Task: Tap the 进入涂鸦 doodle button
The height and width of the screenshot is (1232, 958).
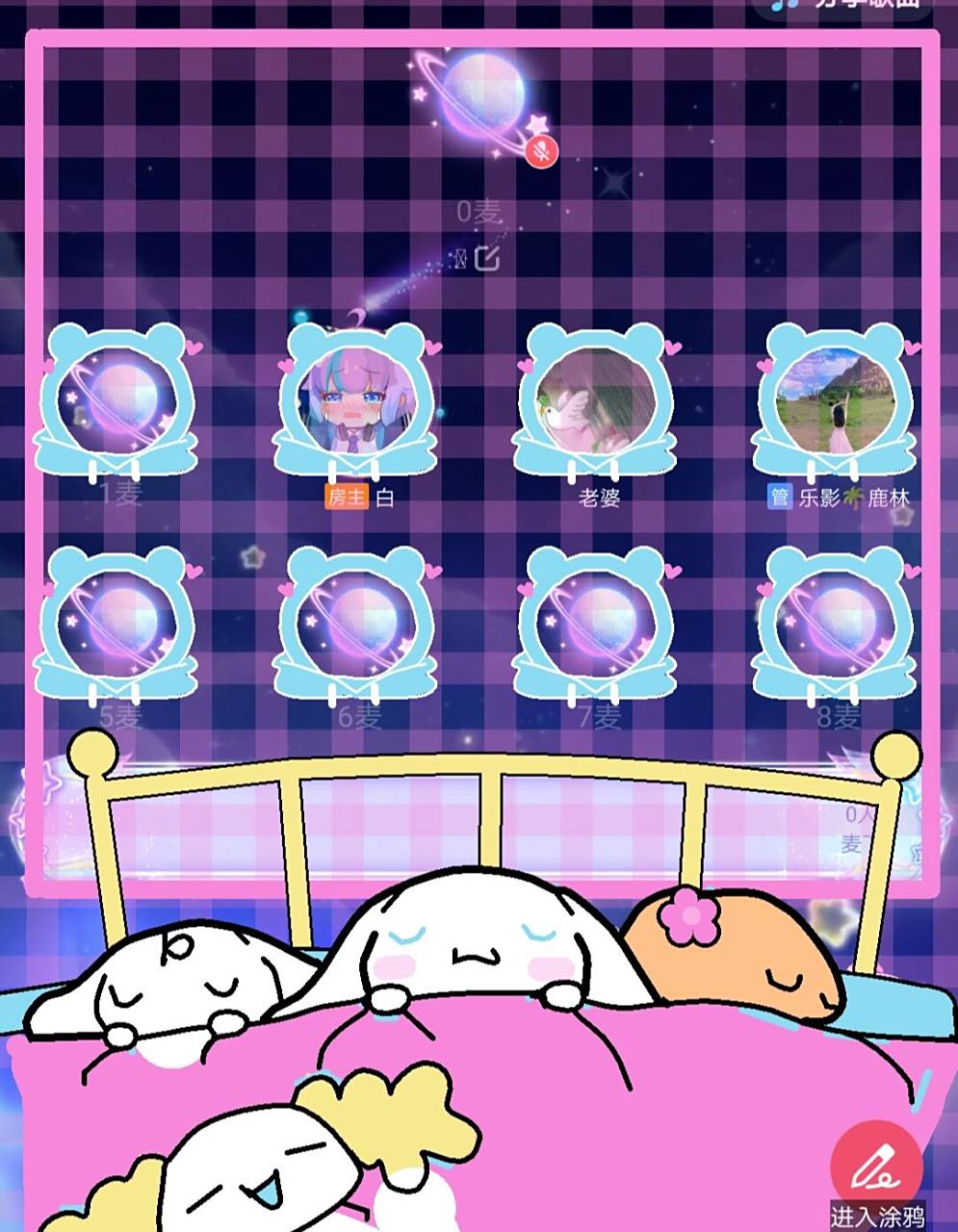Action: tap(876, 1170)
